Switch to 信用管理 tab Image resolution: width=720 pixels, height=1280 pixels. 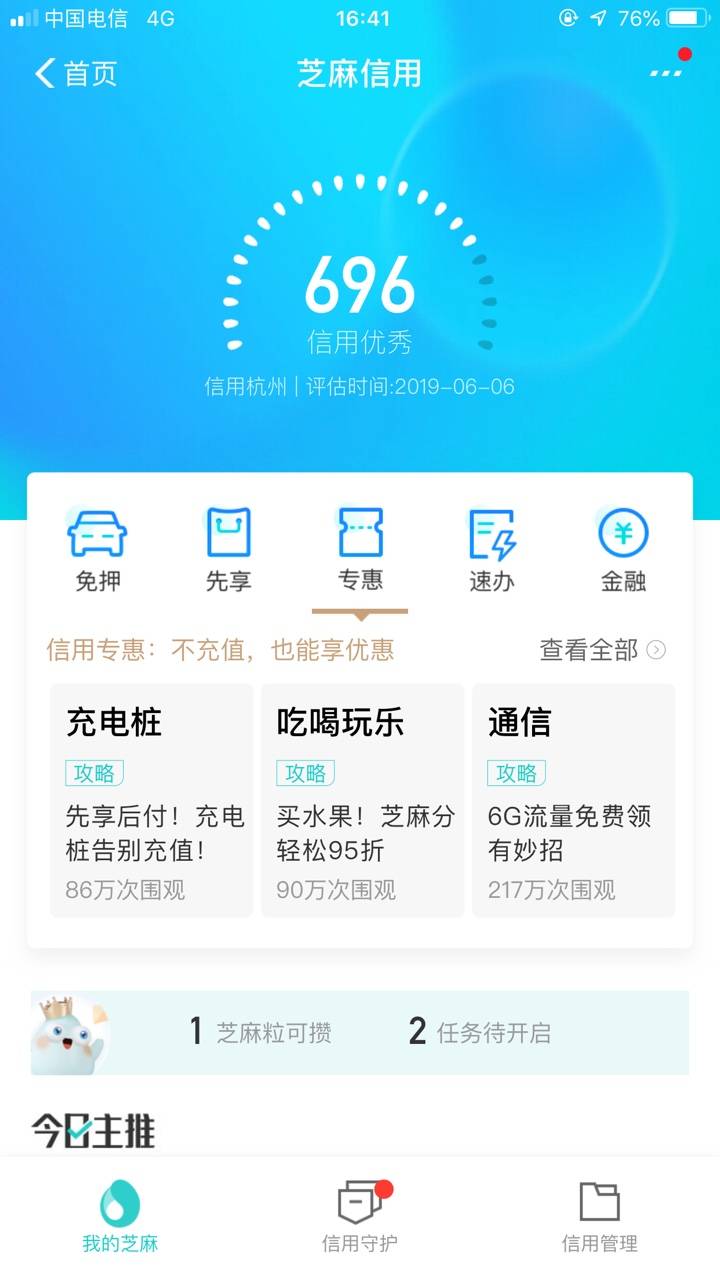[x=600, y=1216]
